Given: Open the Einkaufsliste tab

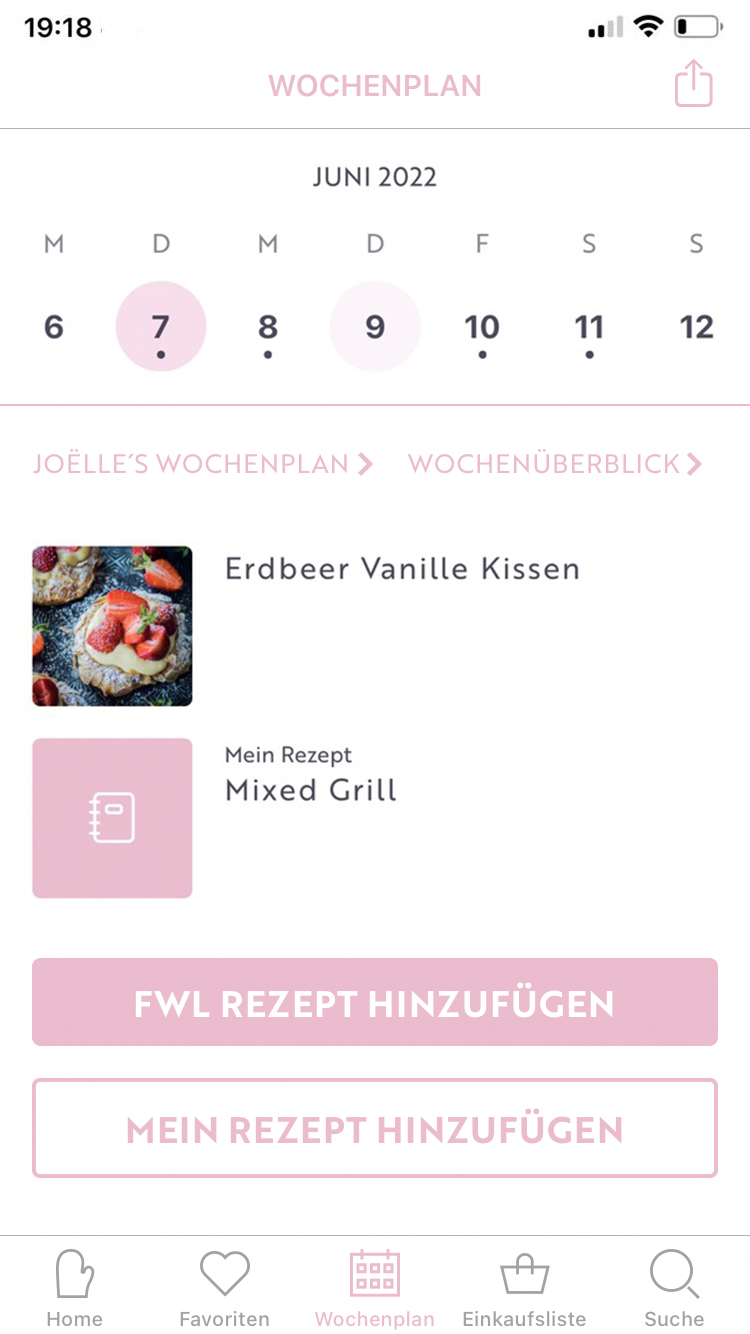Looking at the screenshot, I should point(524,1288).
